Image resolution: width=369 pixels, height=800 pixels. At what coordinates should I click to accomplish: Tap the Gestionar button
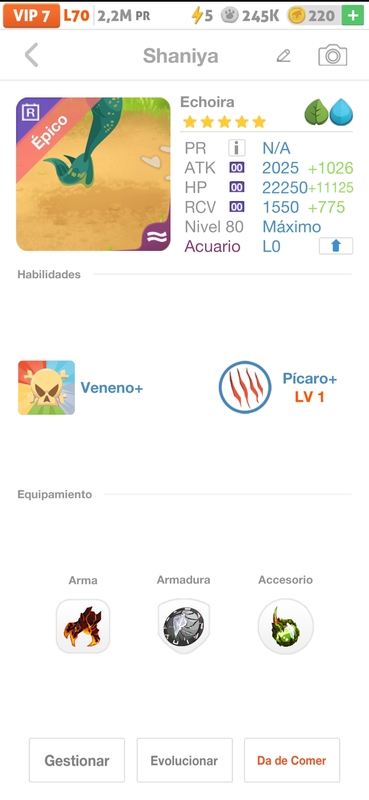[x=77, y=760]
